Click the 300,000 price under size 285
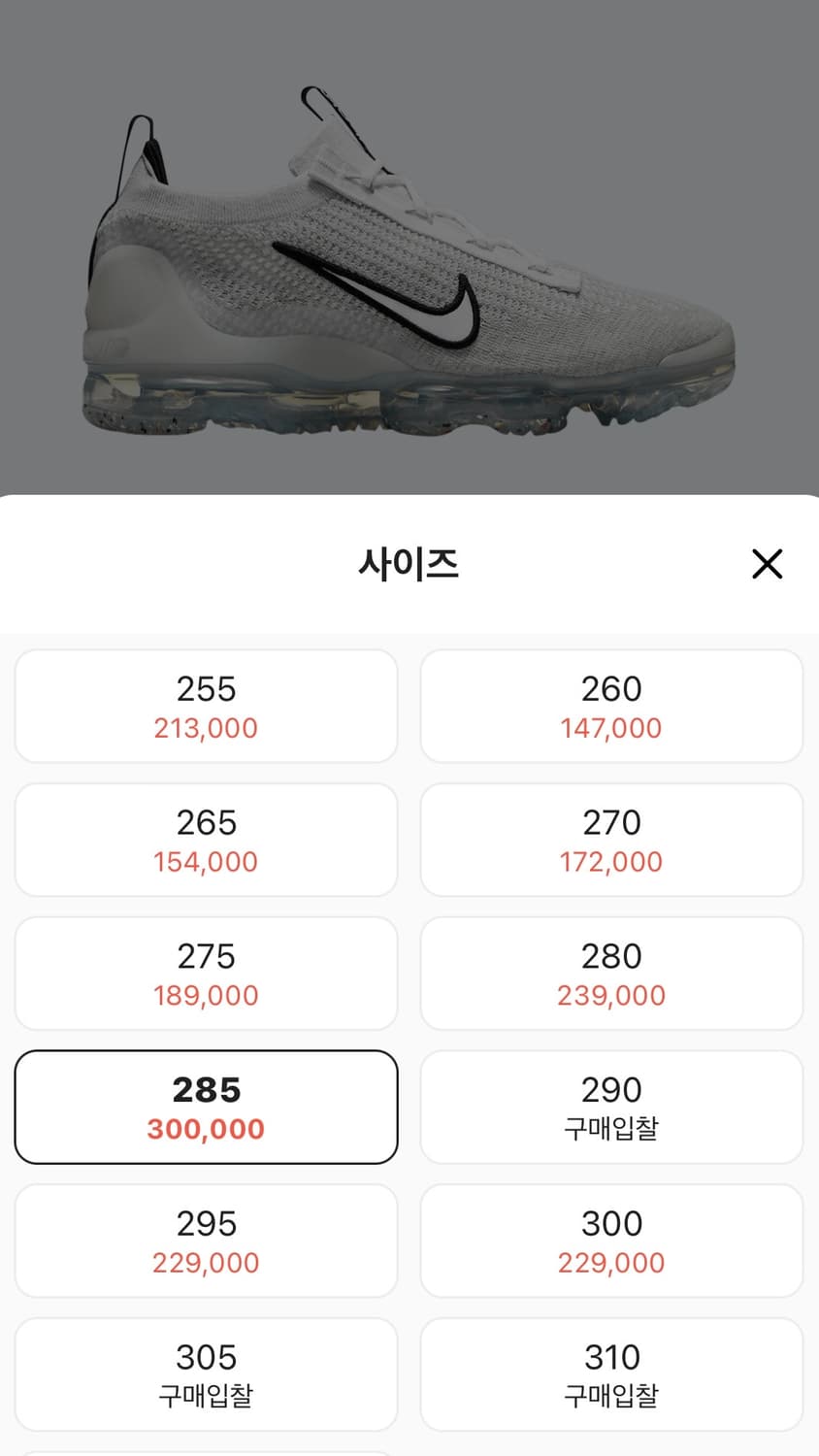This screenshot has height=1456, width=819. (x=206, y=1129)
